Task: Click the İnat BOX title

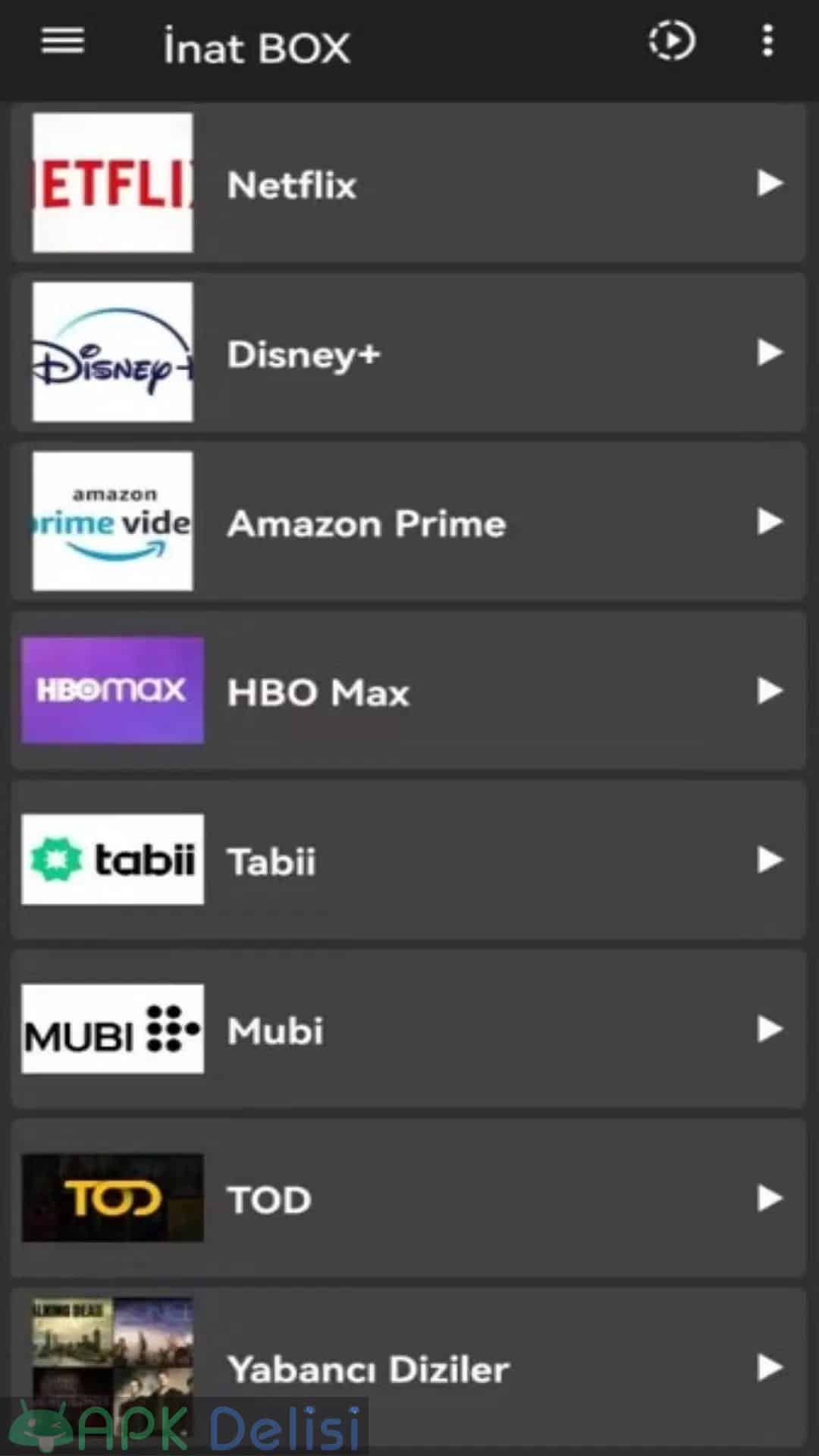Action: click(256, 45)
